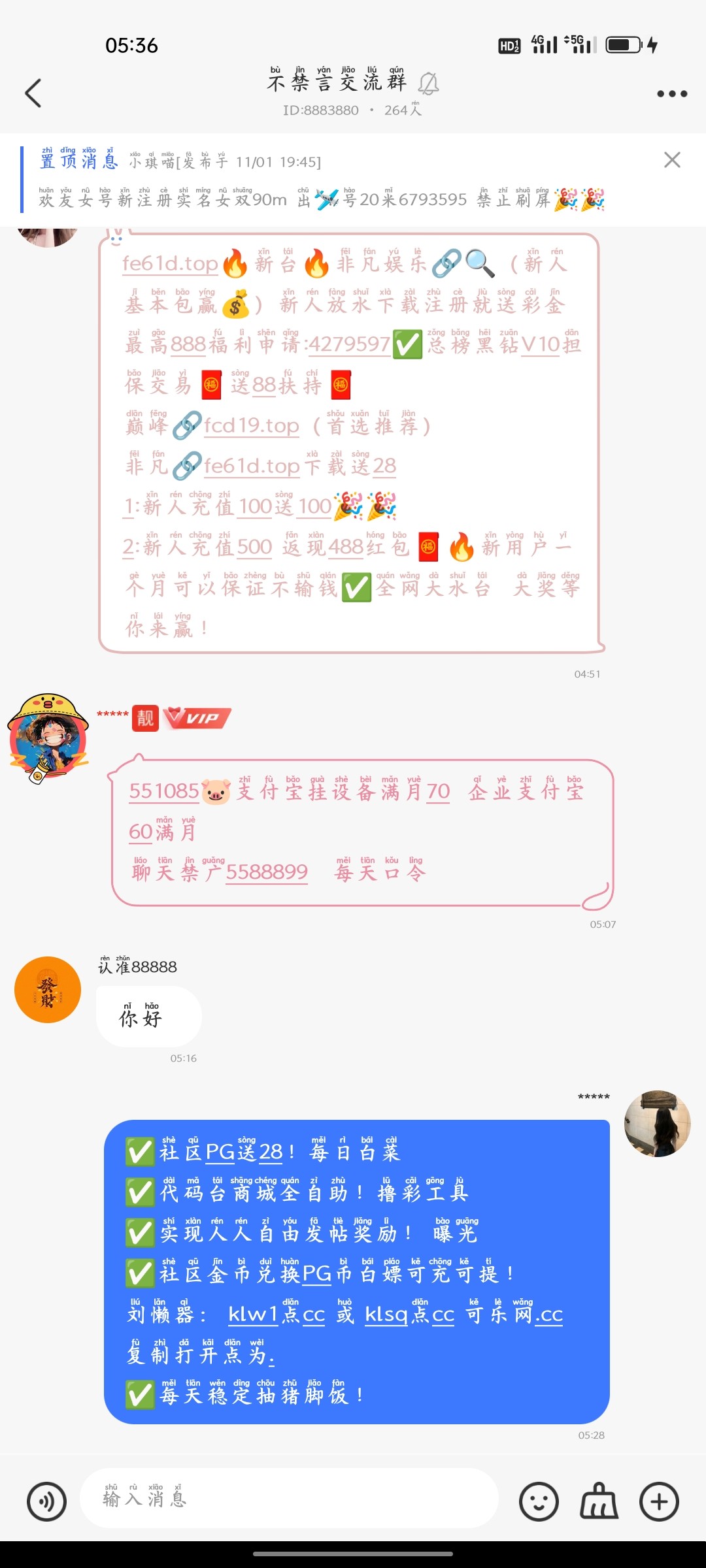
Task: Open the fcd19.top link
Action: 250,426
